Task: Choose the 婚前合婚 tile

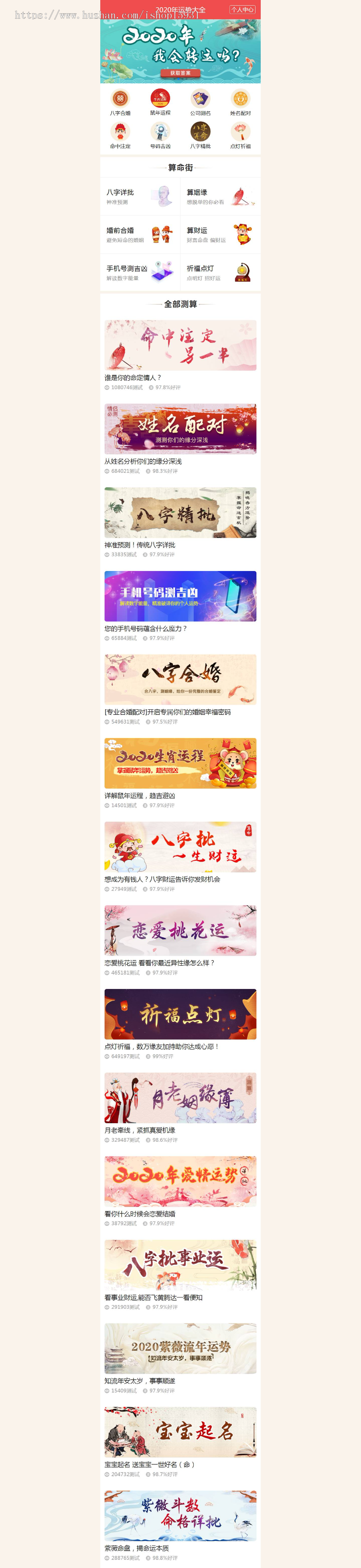Action: (x=140, y=235)
